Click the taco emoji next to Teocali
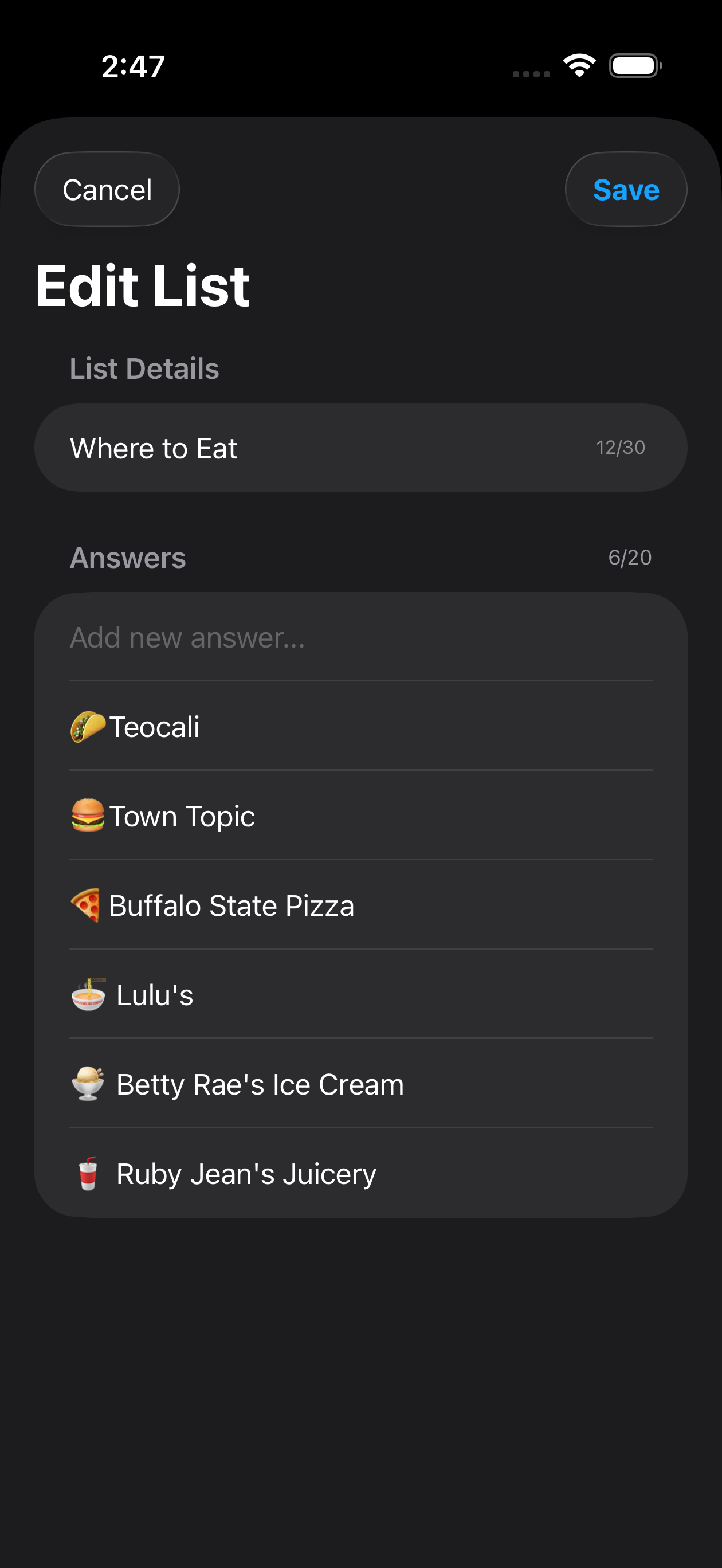Viewport: 722px width, 1568px height. 88,726
